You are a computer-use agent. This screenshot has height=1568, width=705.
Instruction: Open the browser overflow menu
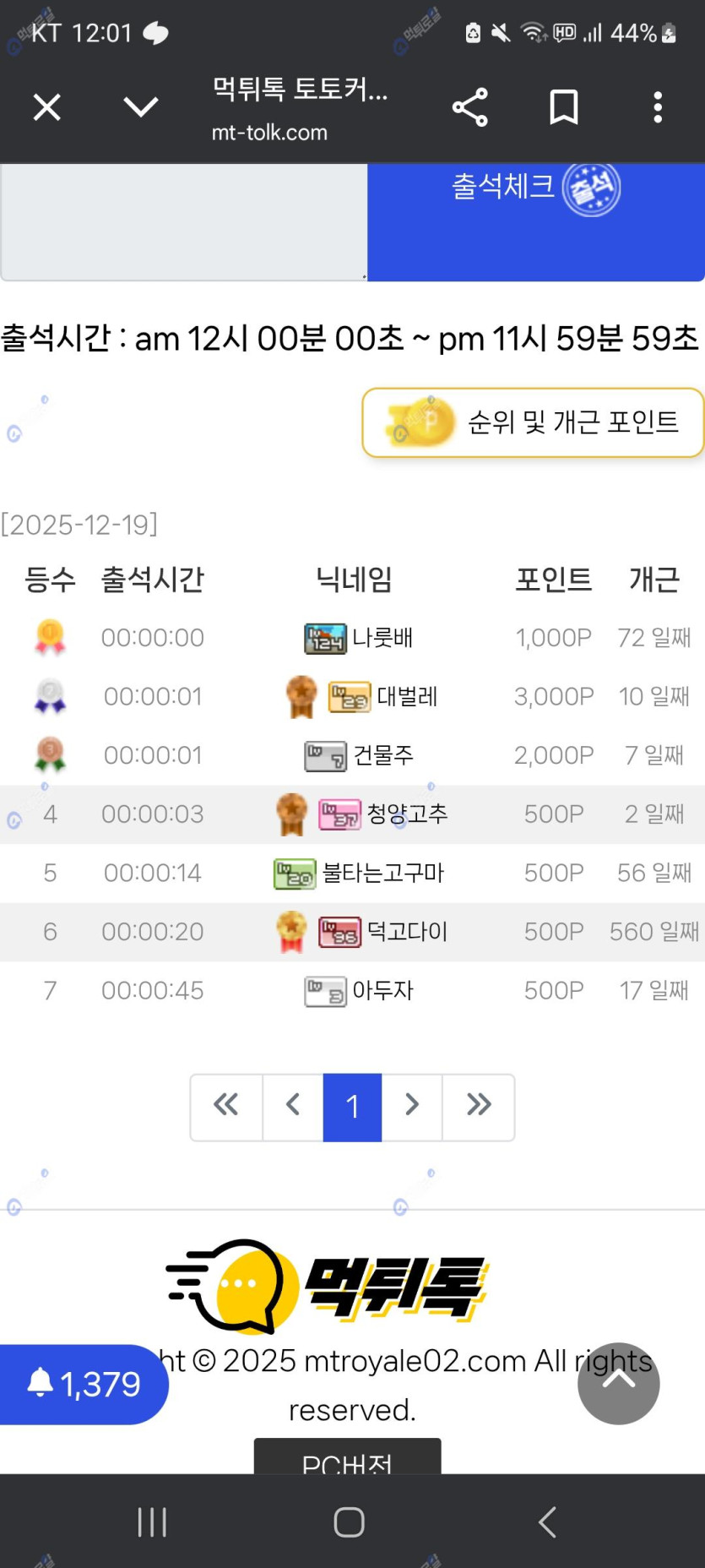pos(657,107)
